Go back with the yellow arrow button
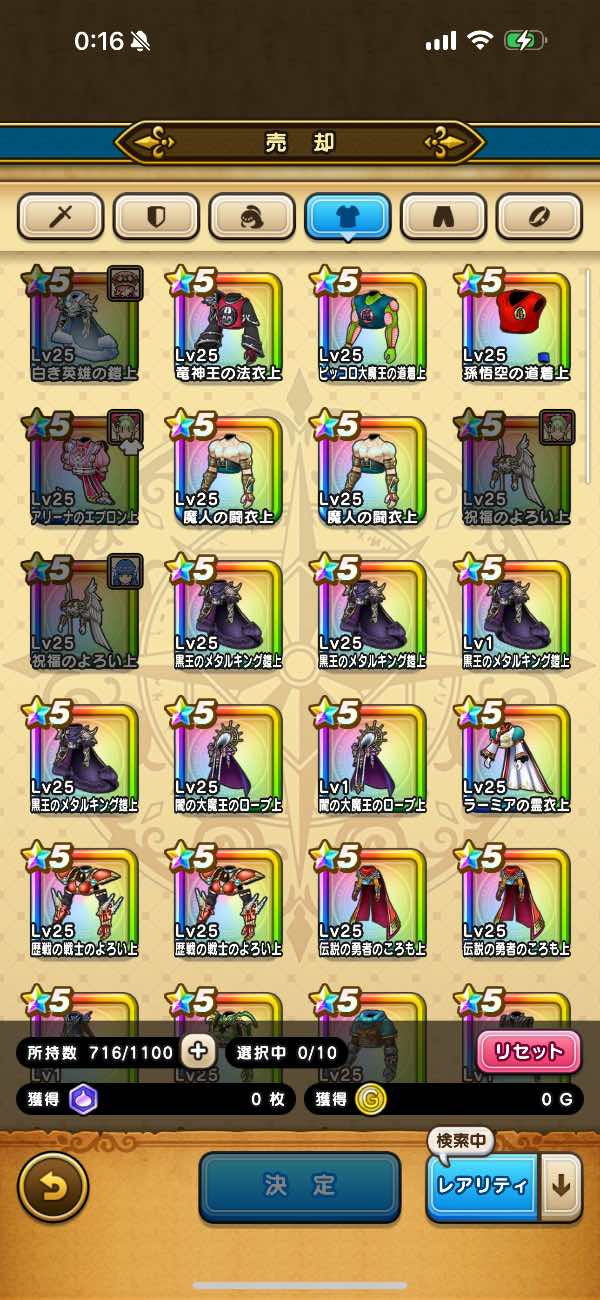 53,1187
